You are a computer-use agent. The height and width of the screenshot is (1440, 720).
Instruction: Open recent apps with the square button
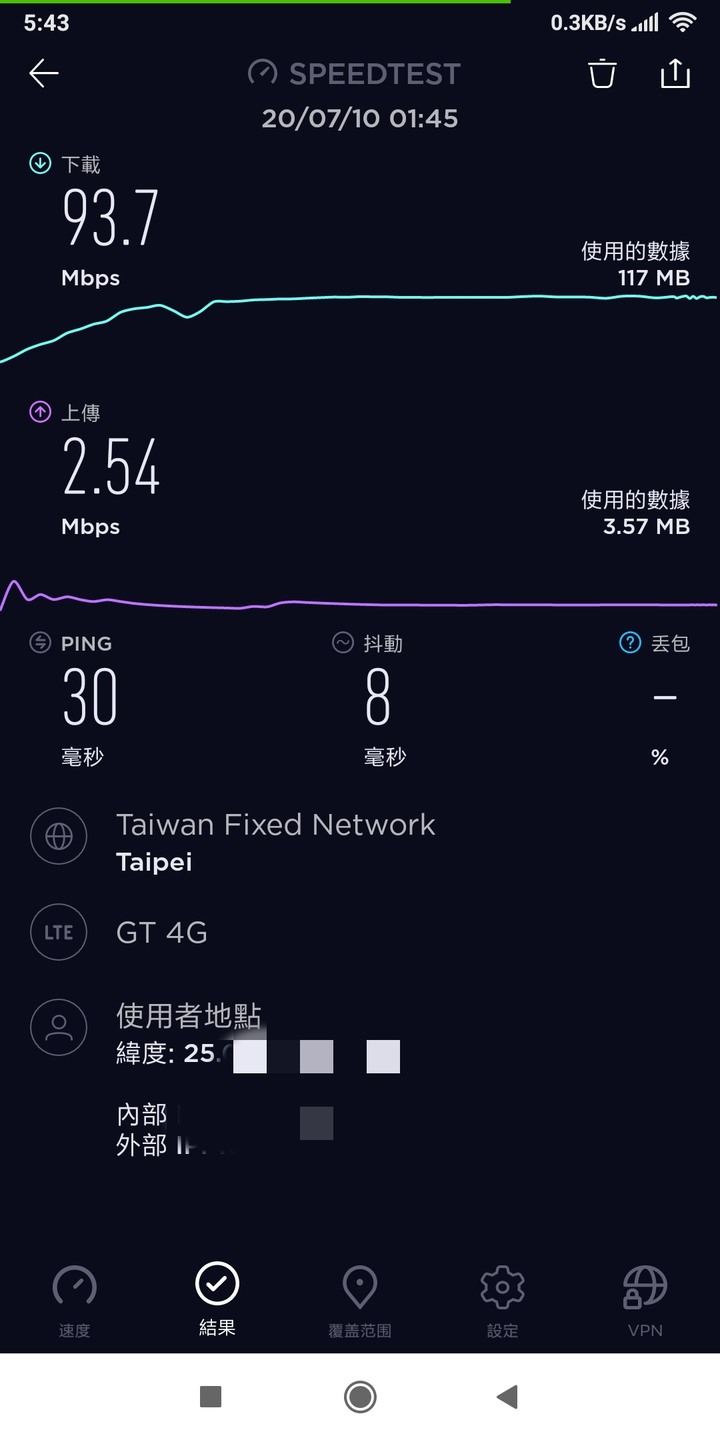coord(210,1396)
